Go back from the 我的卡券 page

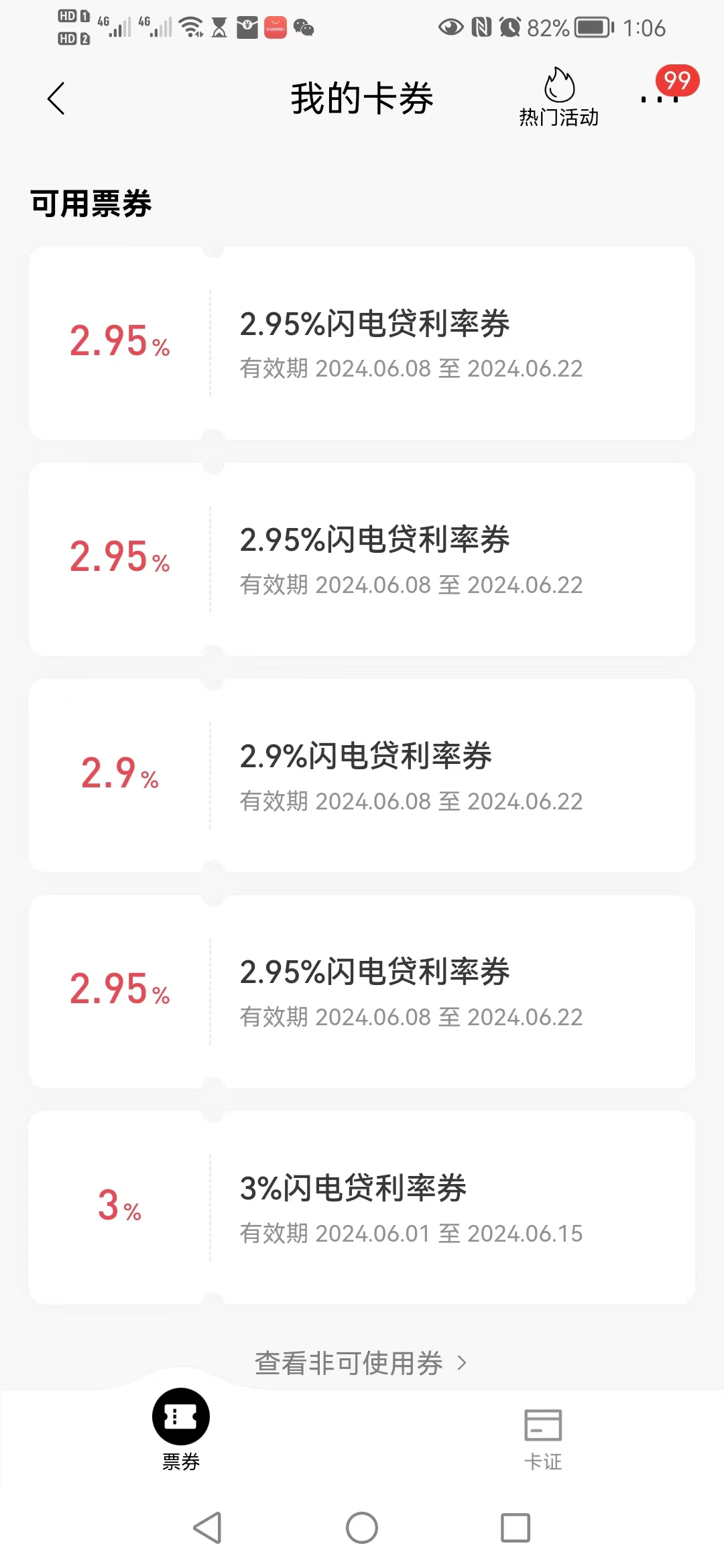[x=56, y=99]
